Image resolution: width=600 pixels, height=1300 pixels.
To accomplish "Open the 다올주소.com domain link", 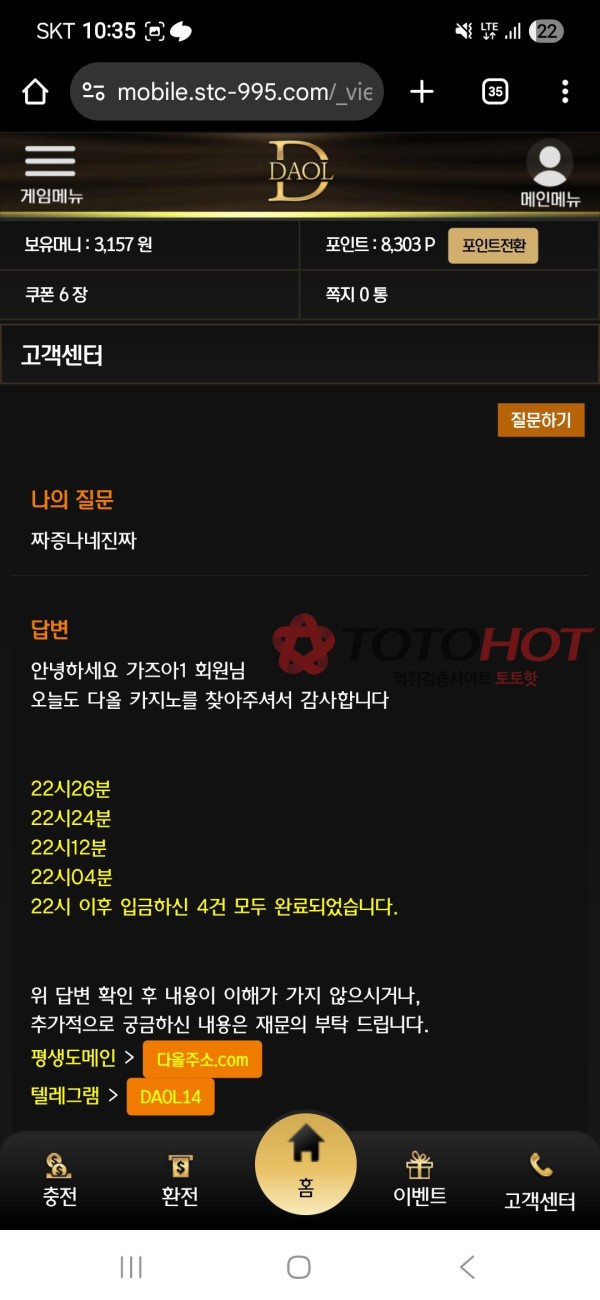I will click(x=202, y=1059).
